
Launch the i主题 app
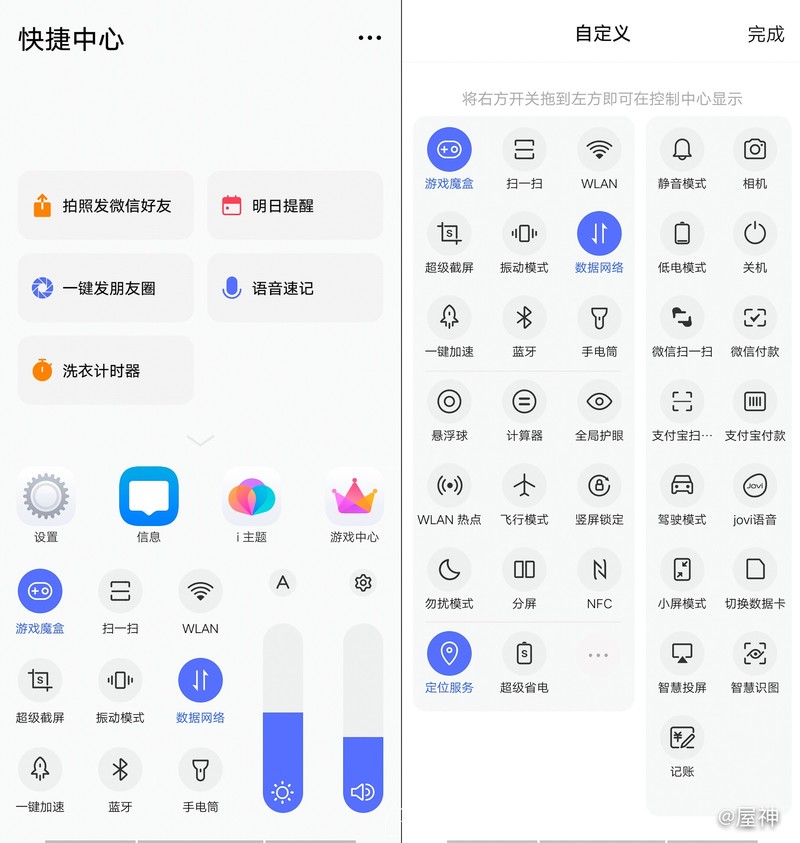coord(251,497)
